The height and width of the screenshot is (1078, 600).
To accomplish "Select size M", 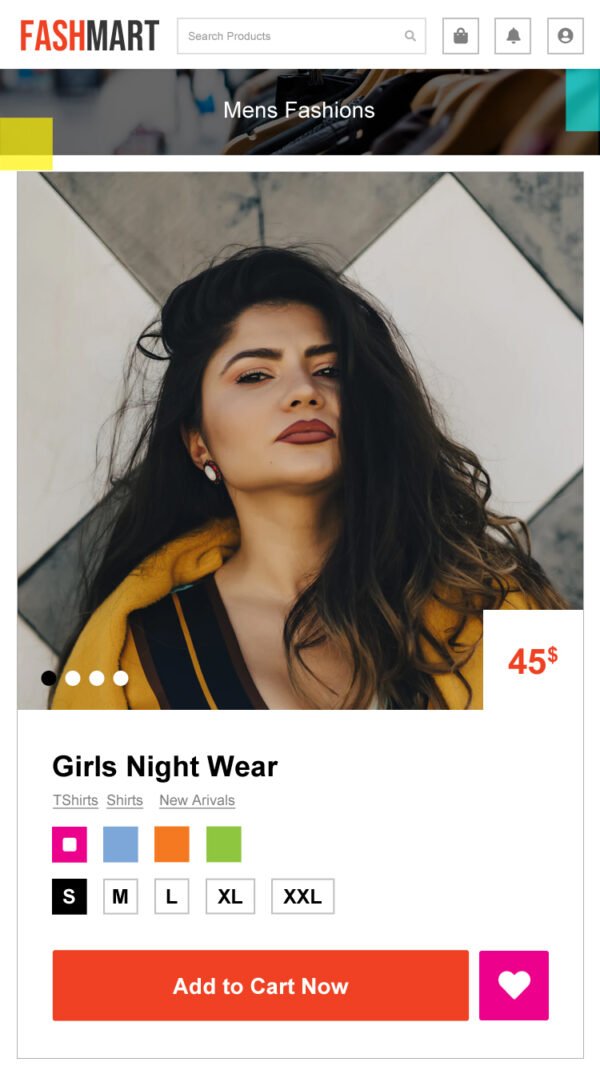I will click(x=120, y=897).
